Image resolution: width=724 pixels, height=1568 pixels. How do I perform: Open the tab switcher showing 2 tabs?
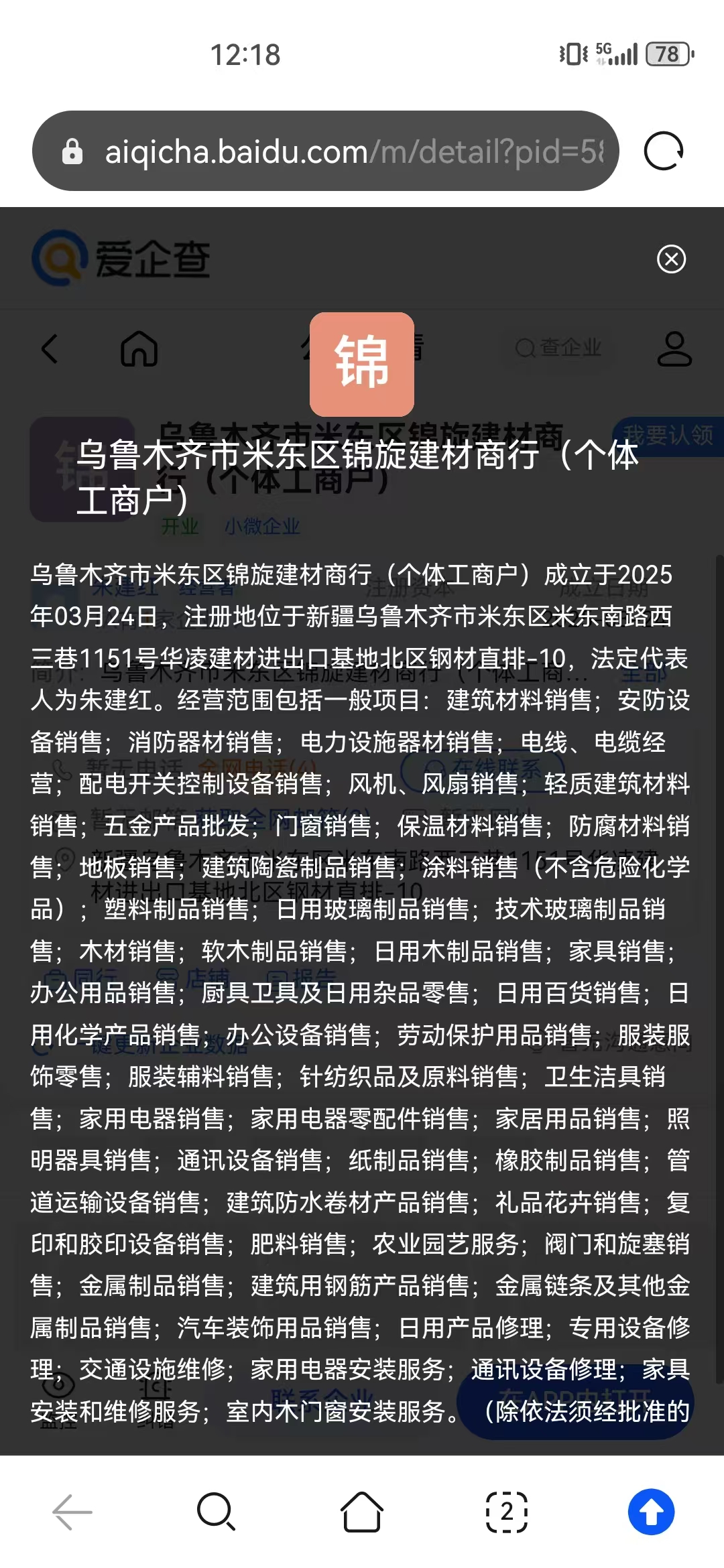click(x=506, y=1512)
